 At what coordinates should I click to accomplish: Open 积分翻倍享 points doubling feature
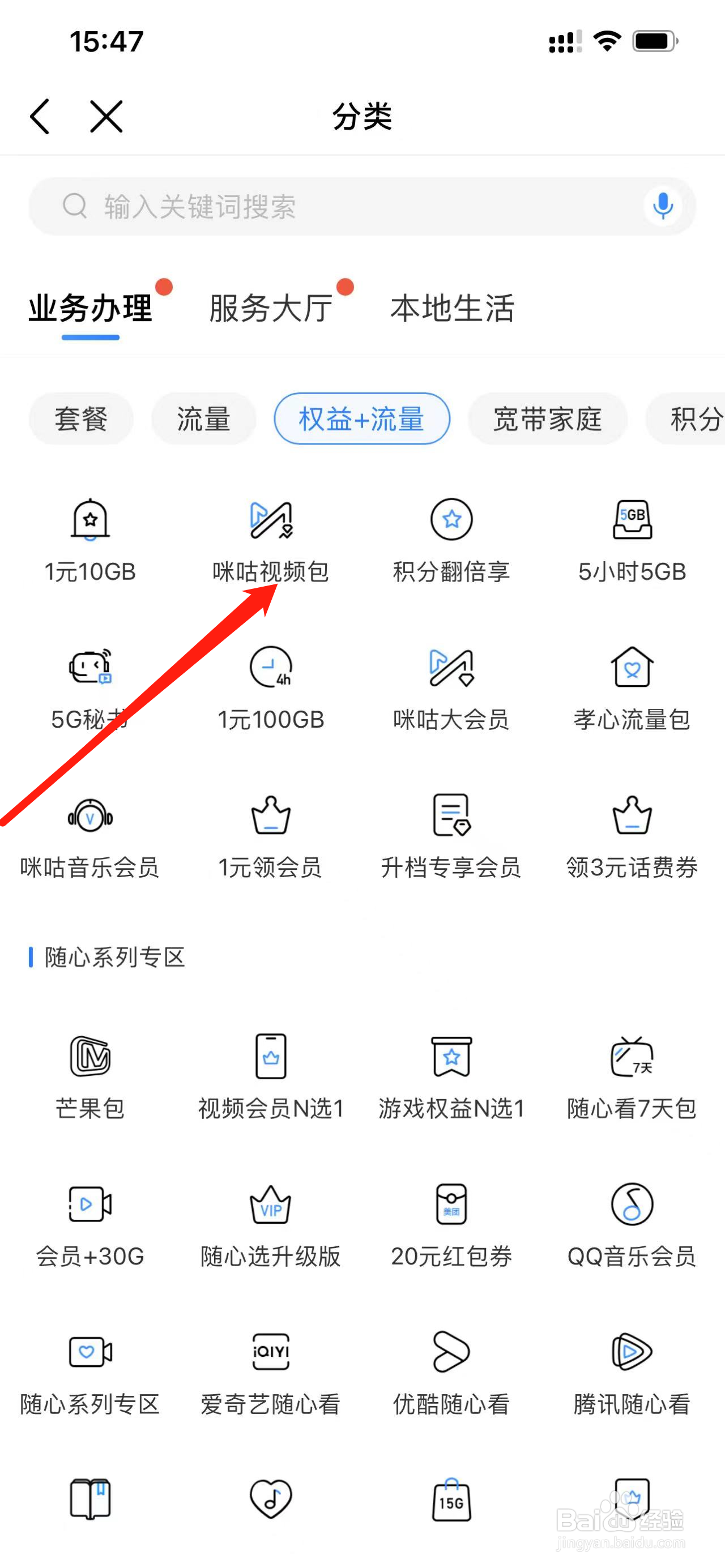(x=451, y=542)
